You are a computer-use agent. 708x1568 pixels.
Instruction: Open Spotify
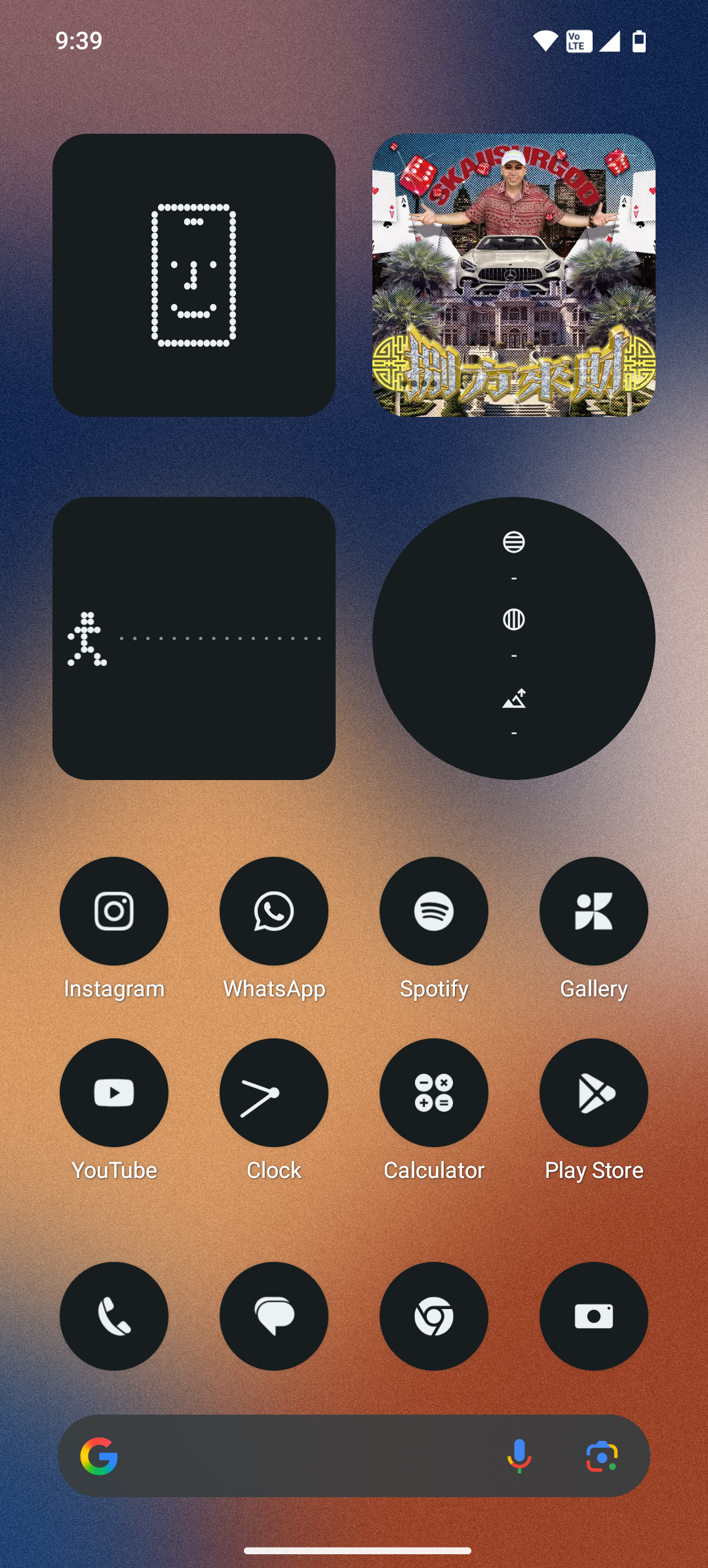434,911
